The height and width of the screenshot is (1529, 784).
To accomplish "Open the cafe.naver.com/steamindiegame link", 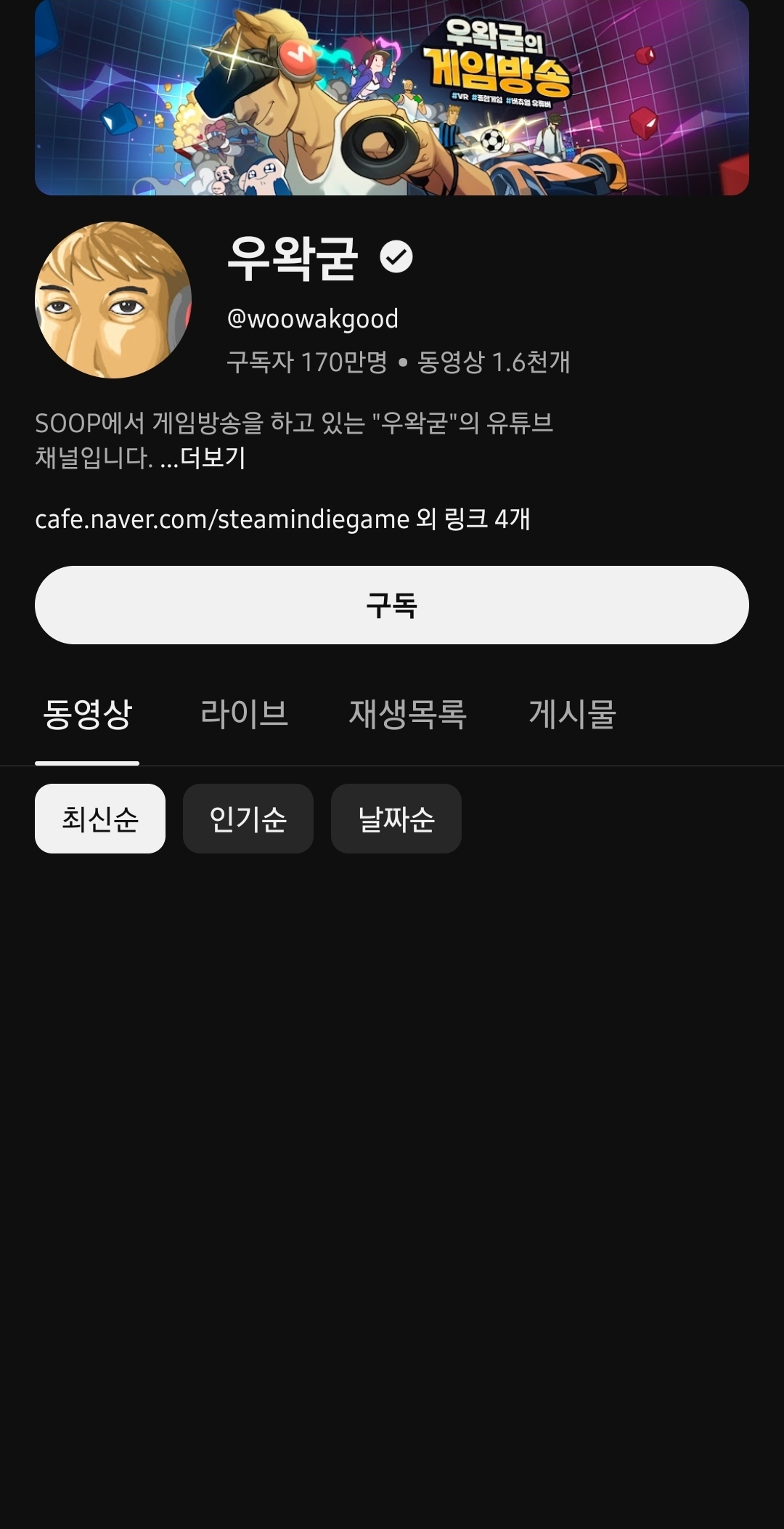I will click(x=222, y=519).
